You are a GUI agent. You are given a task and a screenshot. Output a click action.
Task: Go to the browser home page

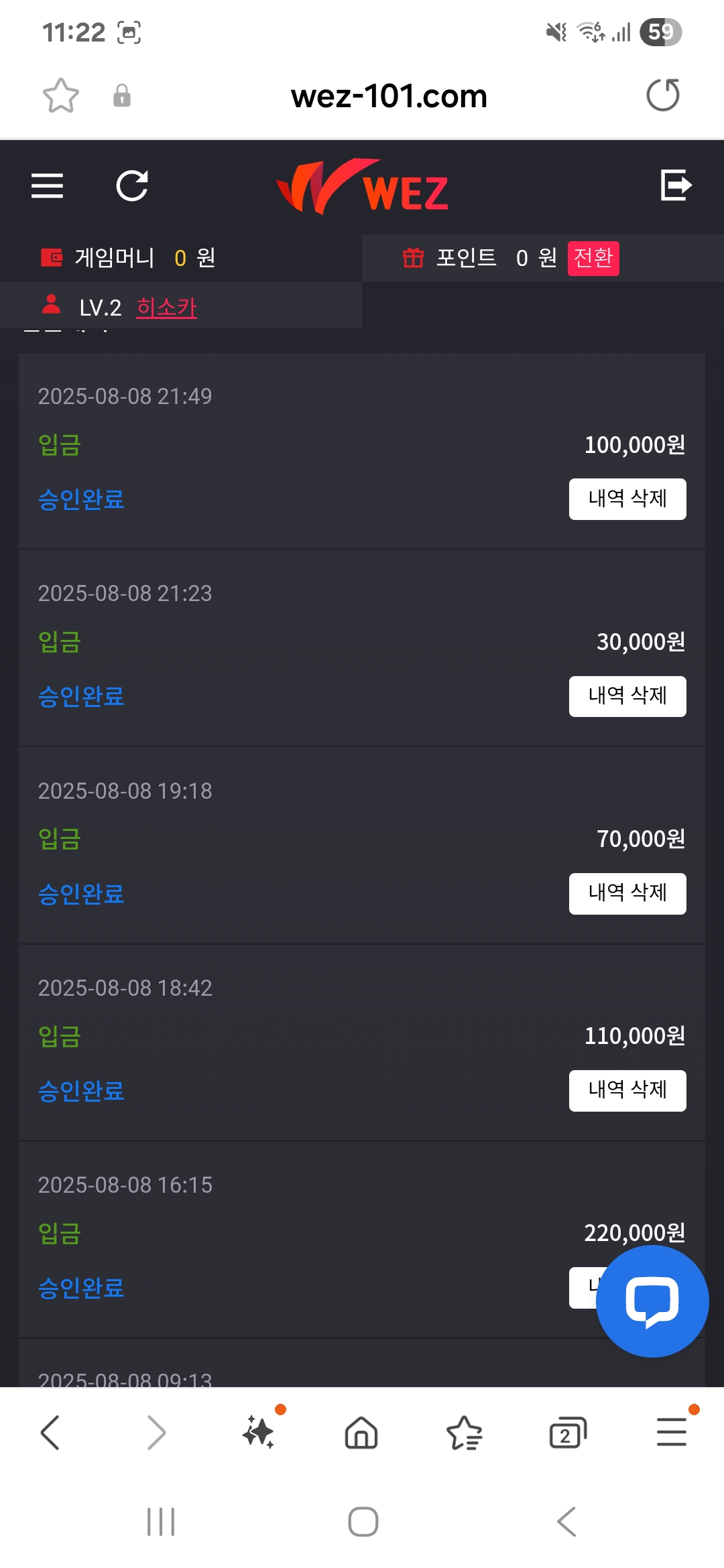click(x=361, y=1433)
